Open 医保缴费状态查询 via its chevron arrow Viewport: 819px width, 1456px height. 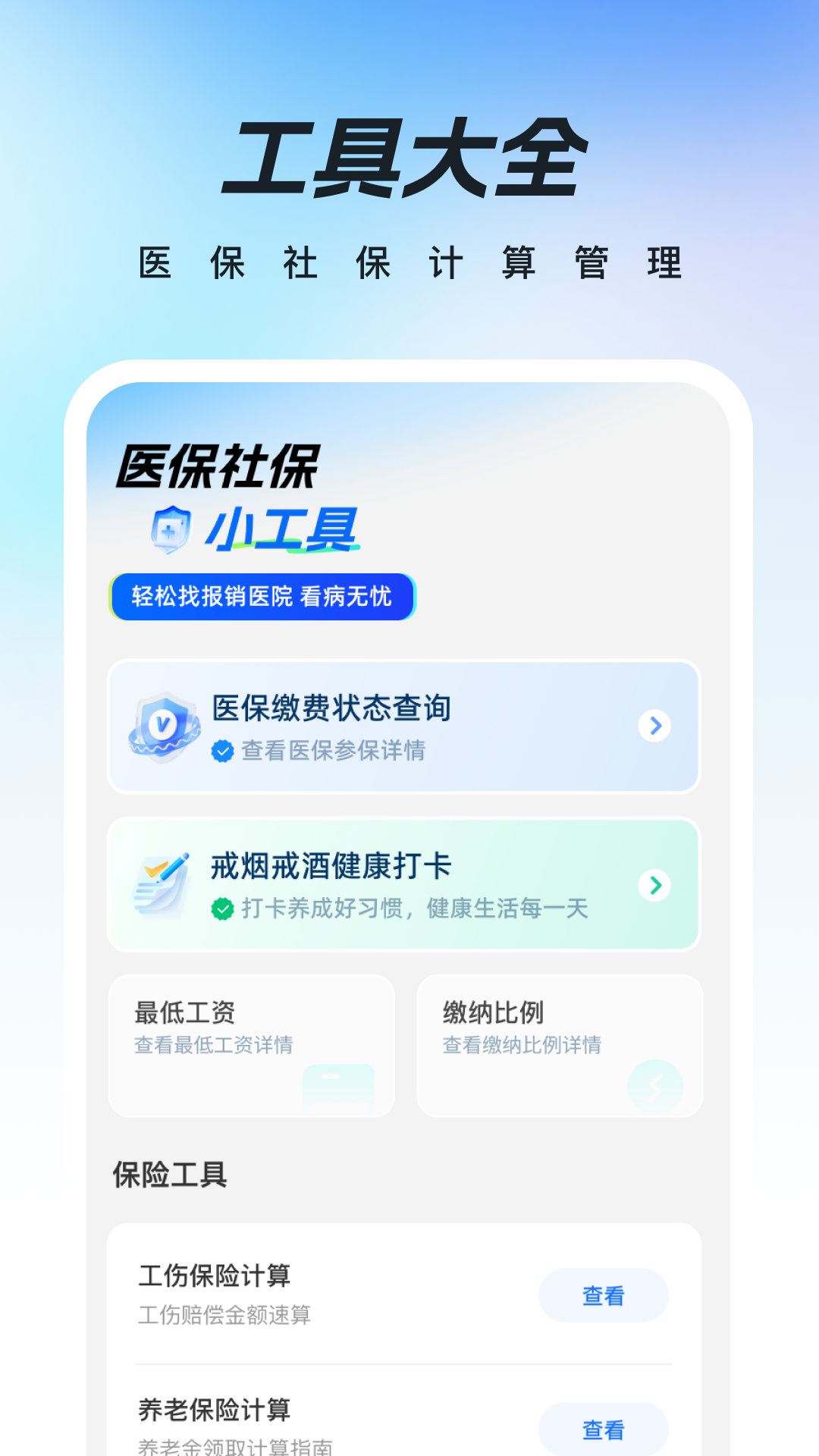click(x=654, y=726)
